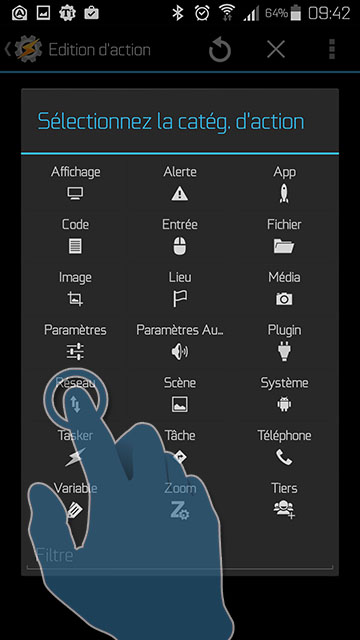Choose the Téléphone category
360x640 pixels.
[x=284, y=447]
